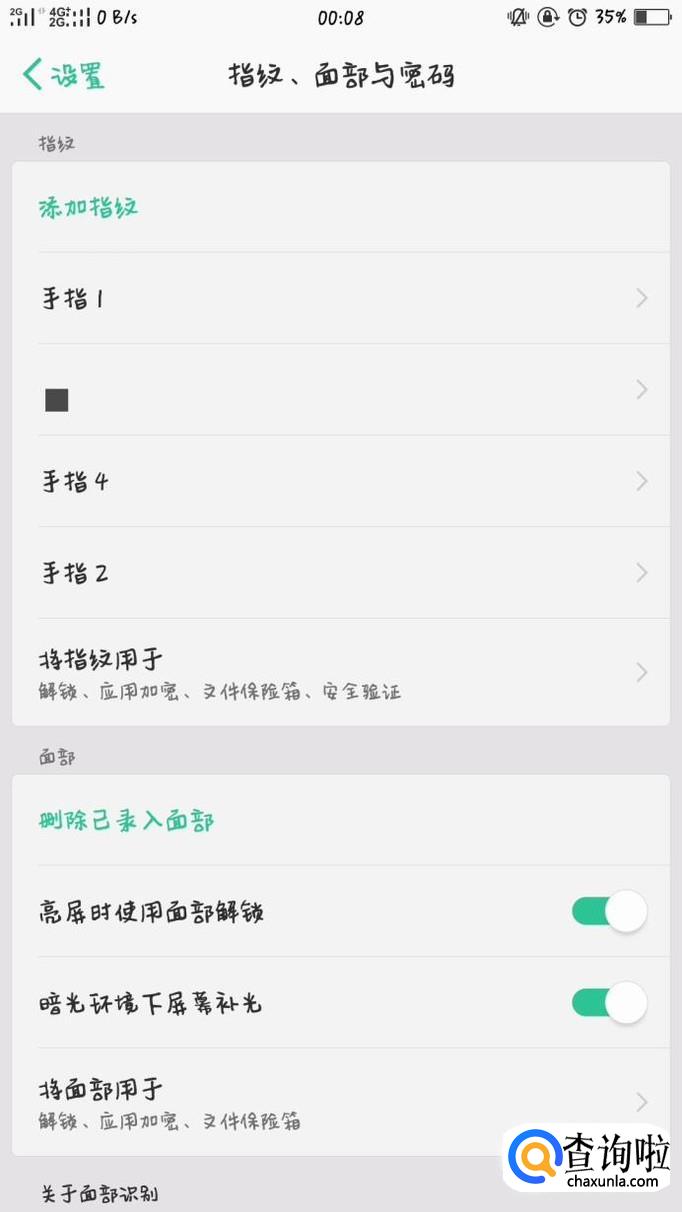
Task: Toggle 亮屏时使用面部解锁 switch
Action: tap(609, 911)
